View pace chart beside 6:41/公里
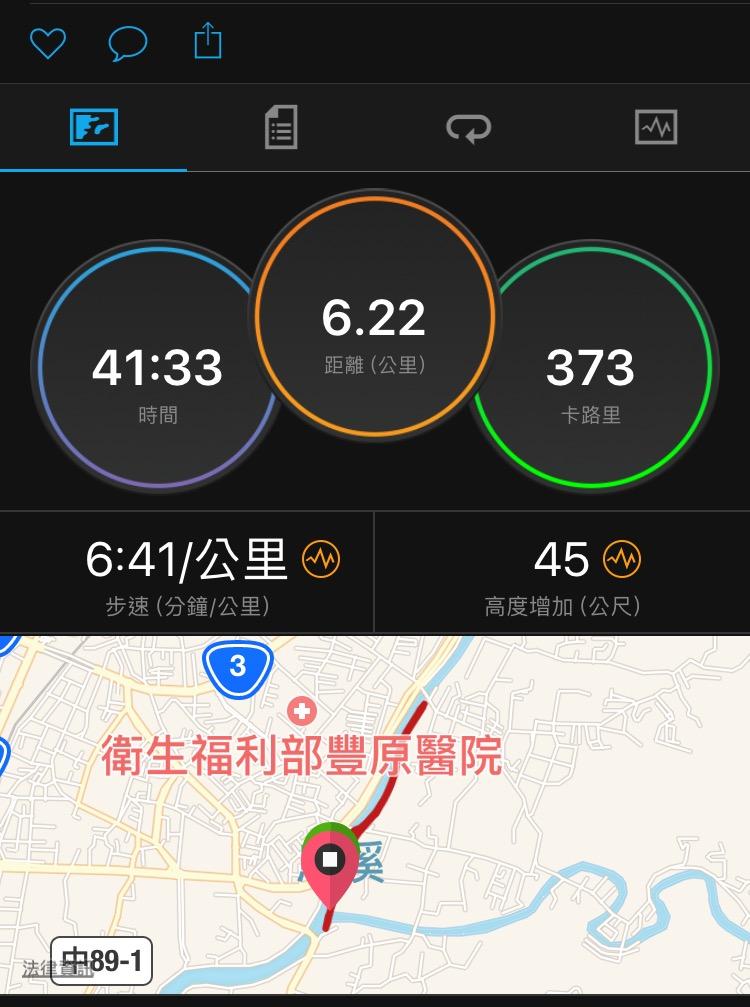The image size is (750, 1007). (321, 560)
